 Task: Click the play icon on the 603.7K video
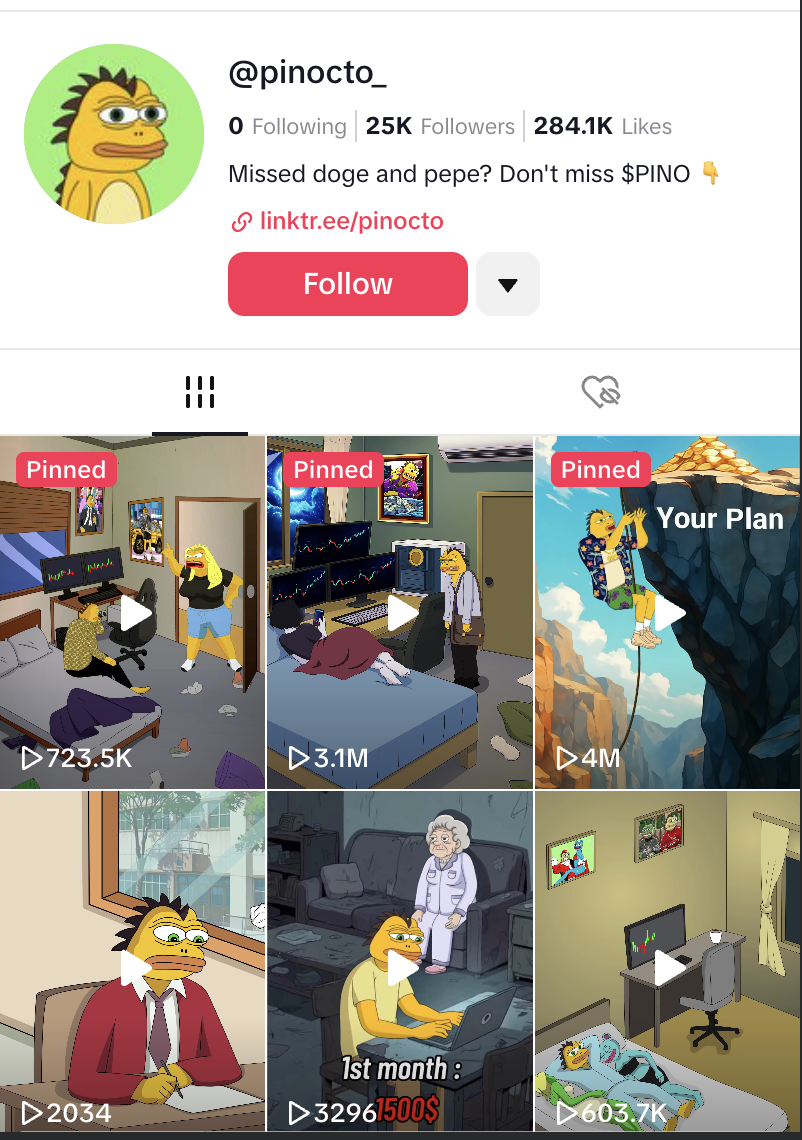667,967
